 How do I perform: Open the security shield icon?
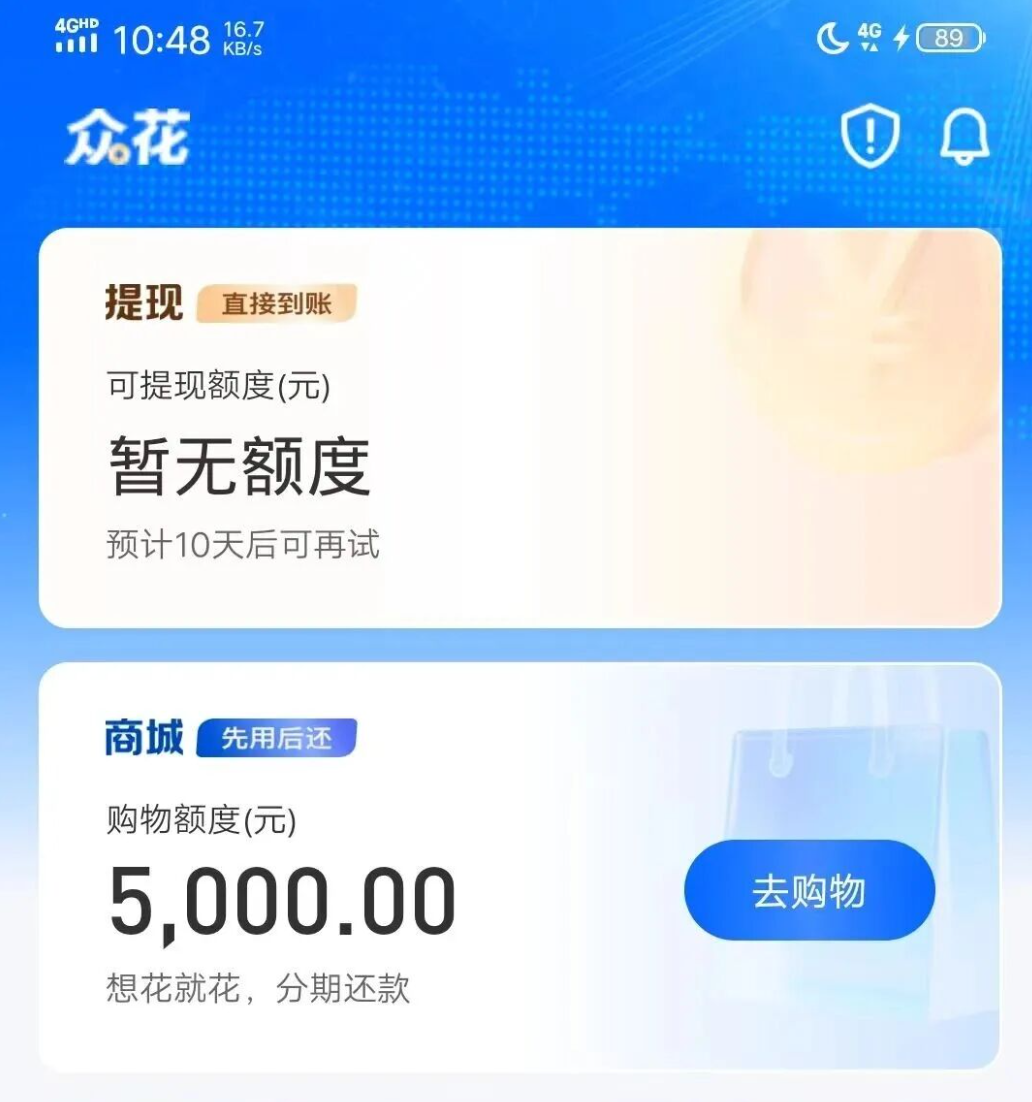coord(869,136)
